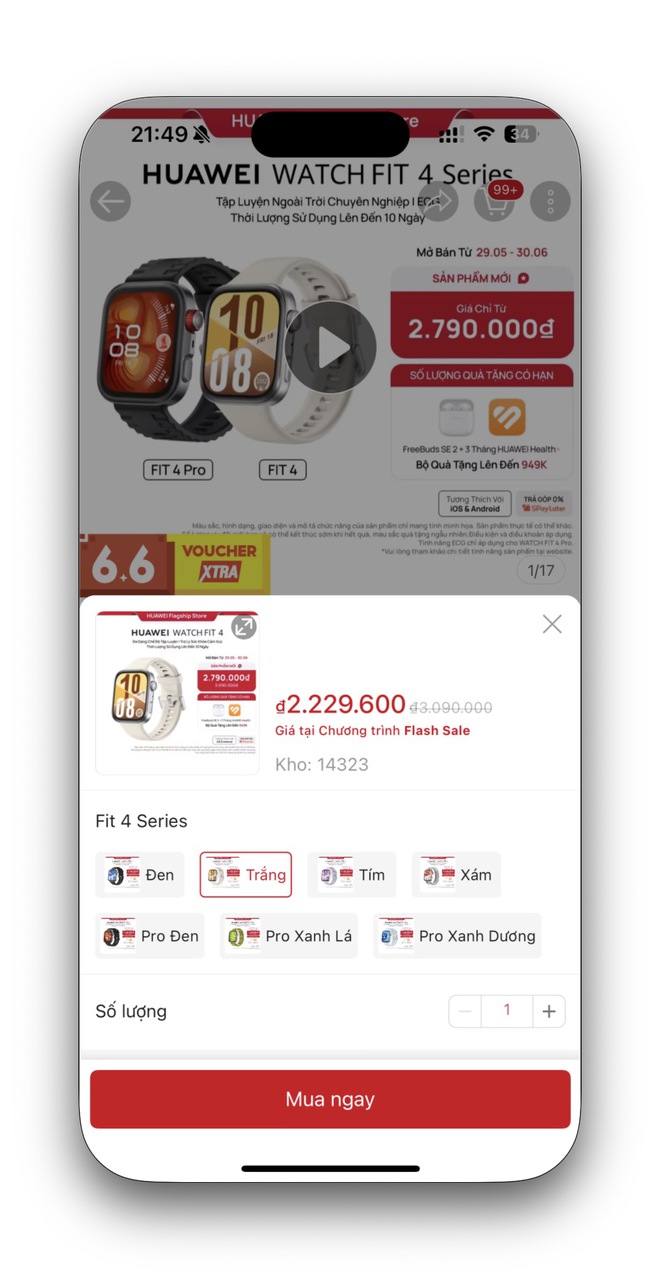Tap Mua ngay to buy now
The image size is (660, 1284).
click(330, 1099)
